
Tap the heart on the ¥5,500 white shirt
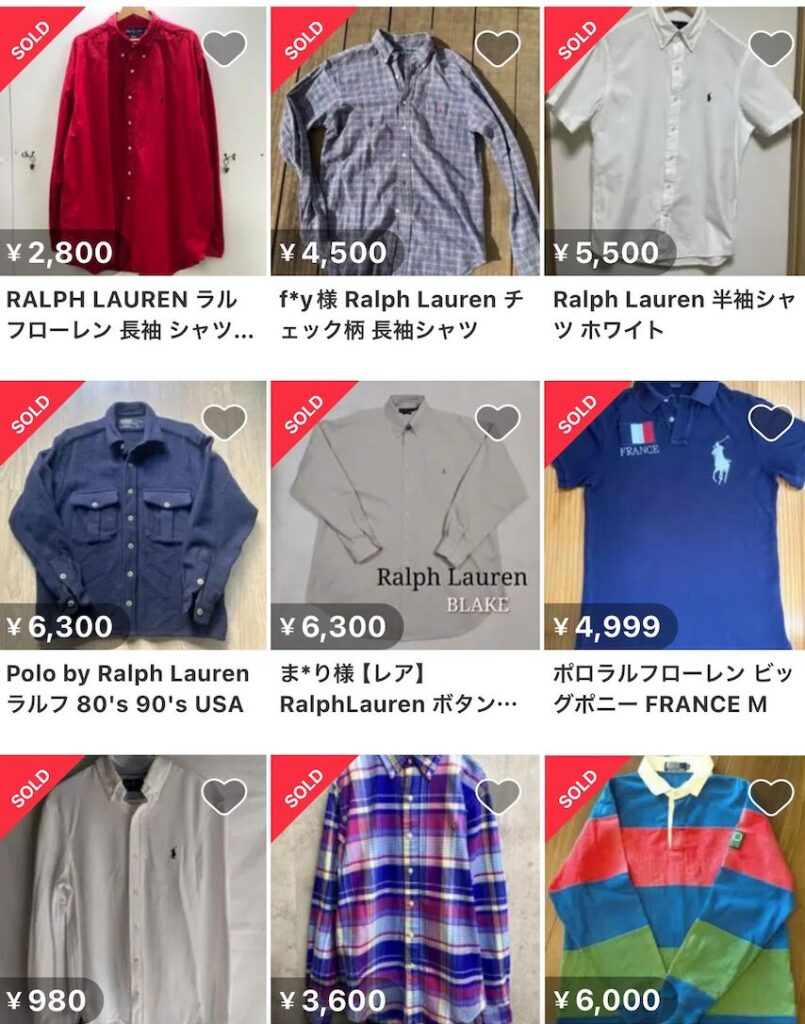771,47
